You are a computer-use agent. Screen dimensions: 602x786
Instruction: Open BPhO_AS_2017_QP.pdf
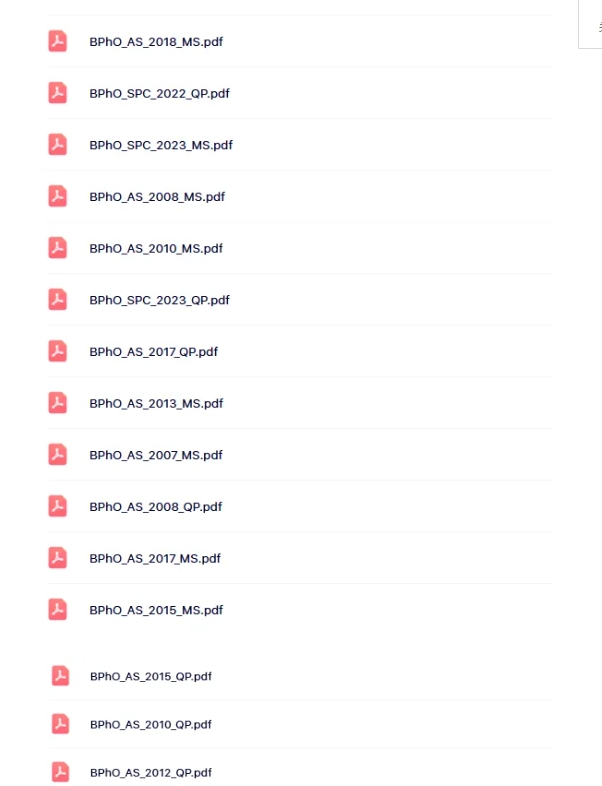point(153,352)
